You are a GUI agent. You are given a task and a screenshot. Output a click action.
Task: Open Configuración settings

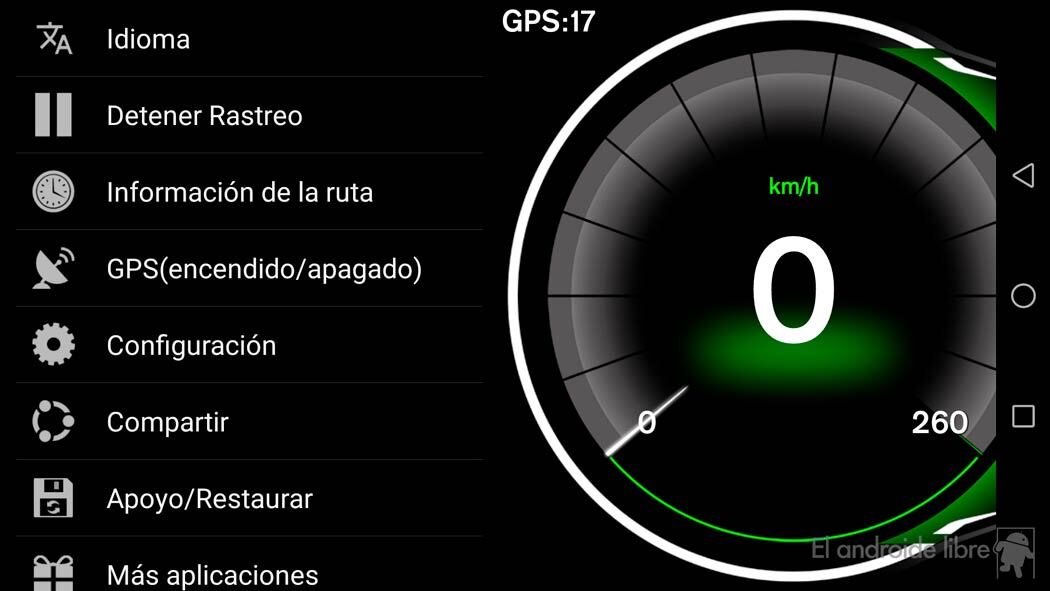coord(191,346)
